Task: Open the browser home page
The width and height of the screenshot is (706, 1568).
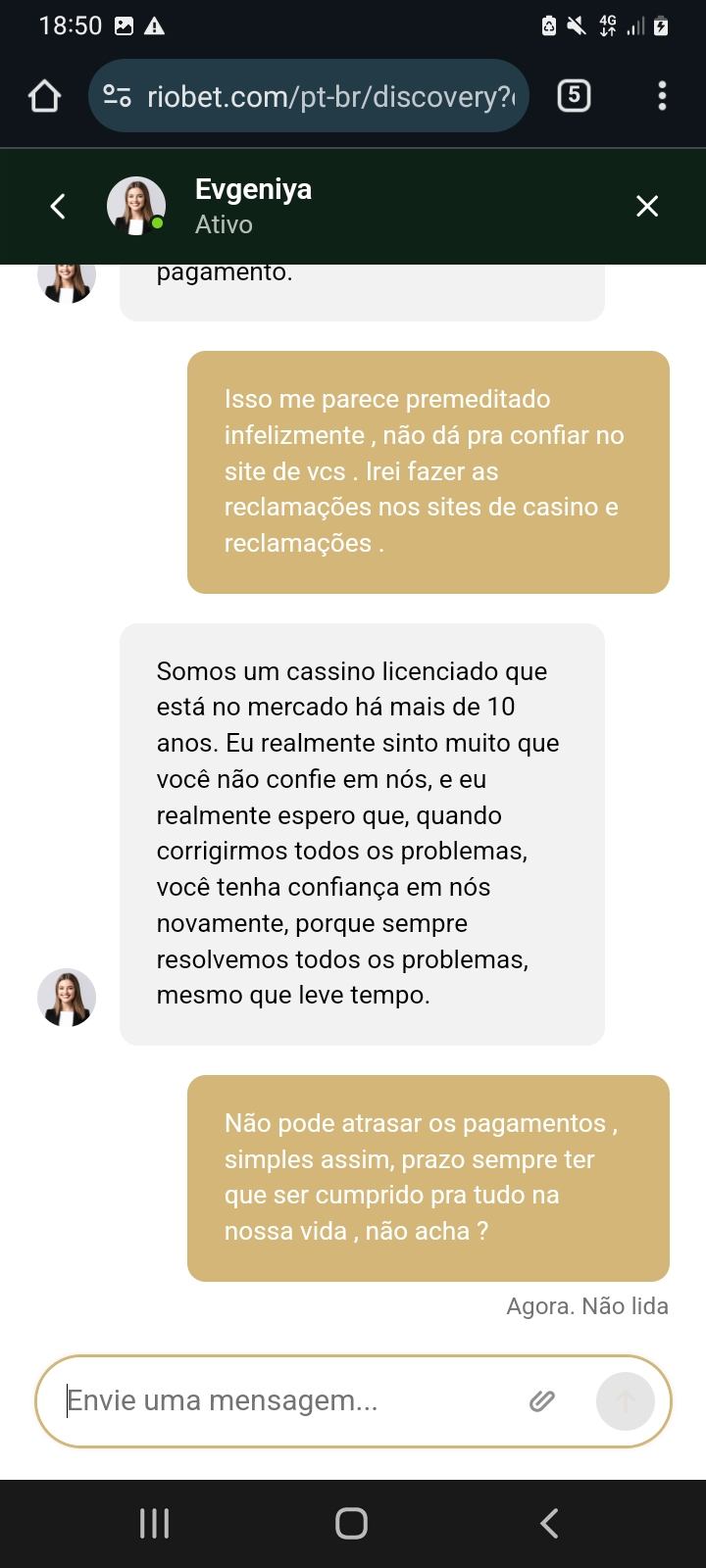Action: pos(45,96)
